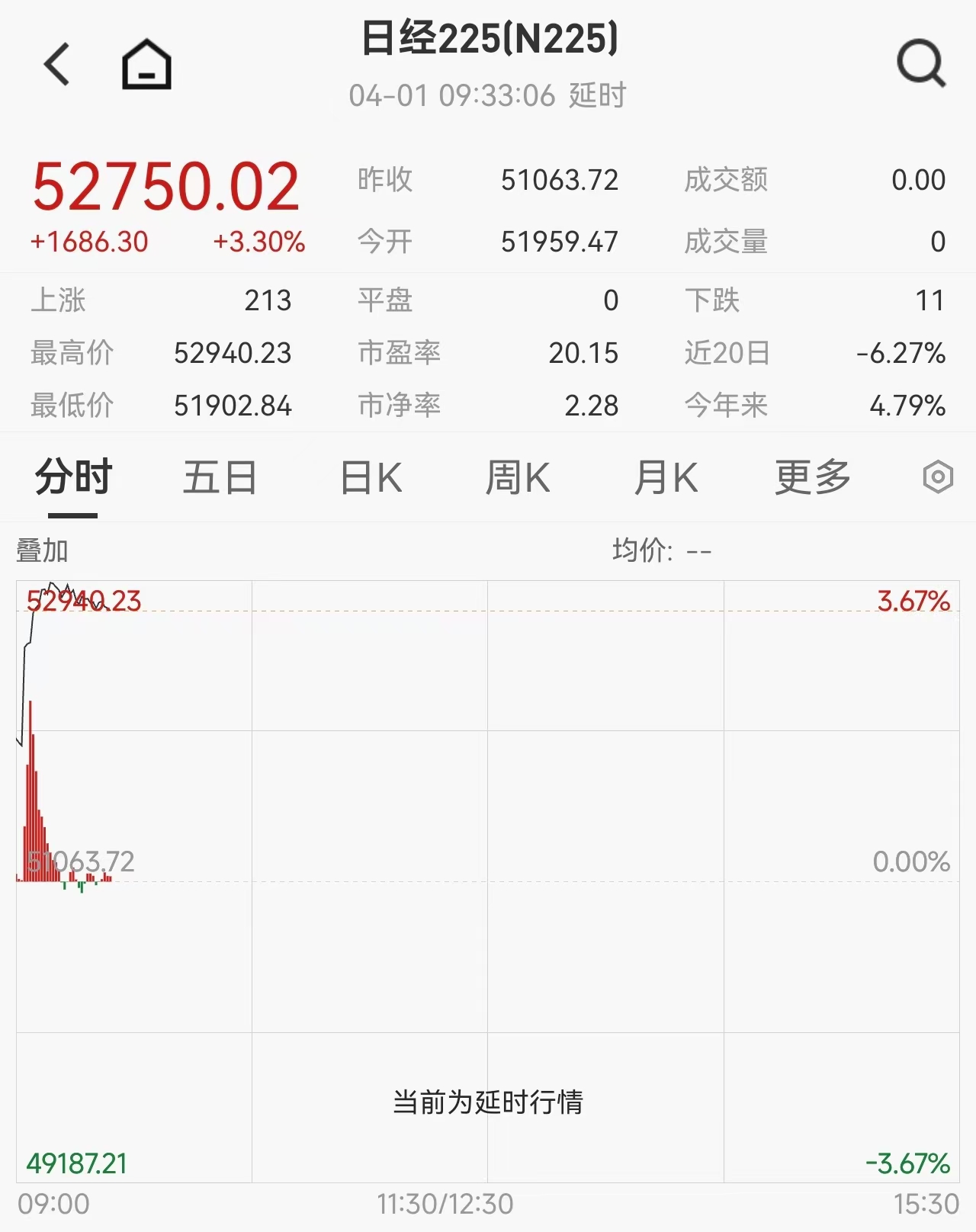Screen dimensions: 976x1232
Task: Switch to the 五日 five-day chart
Action: [x=220, y=478]
